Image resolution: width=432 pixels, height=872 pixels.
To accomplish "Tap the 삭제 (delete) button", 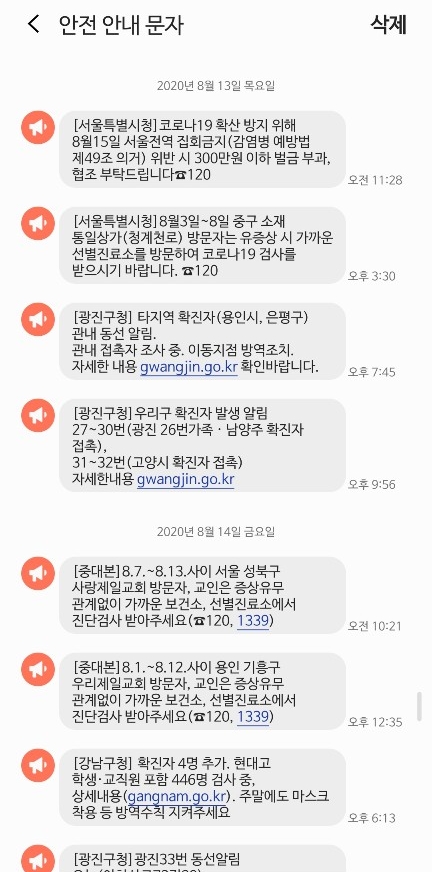I will pos(389,24).
